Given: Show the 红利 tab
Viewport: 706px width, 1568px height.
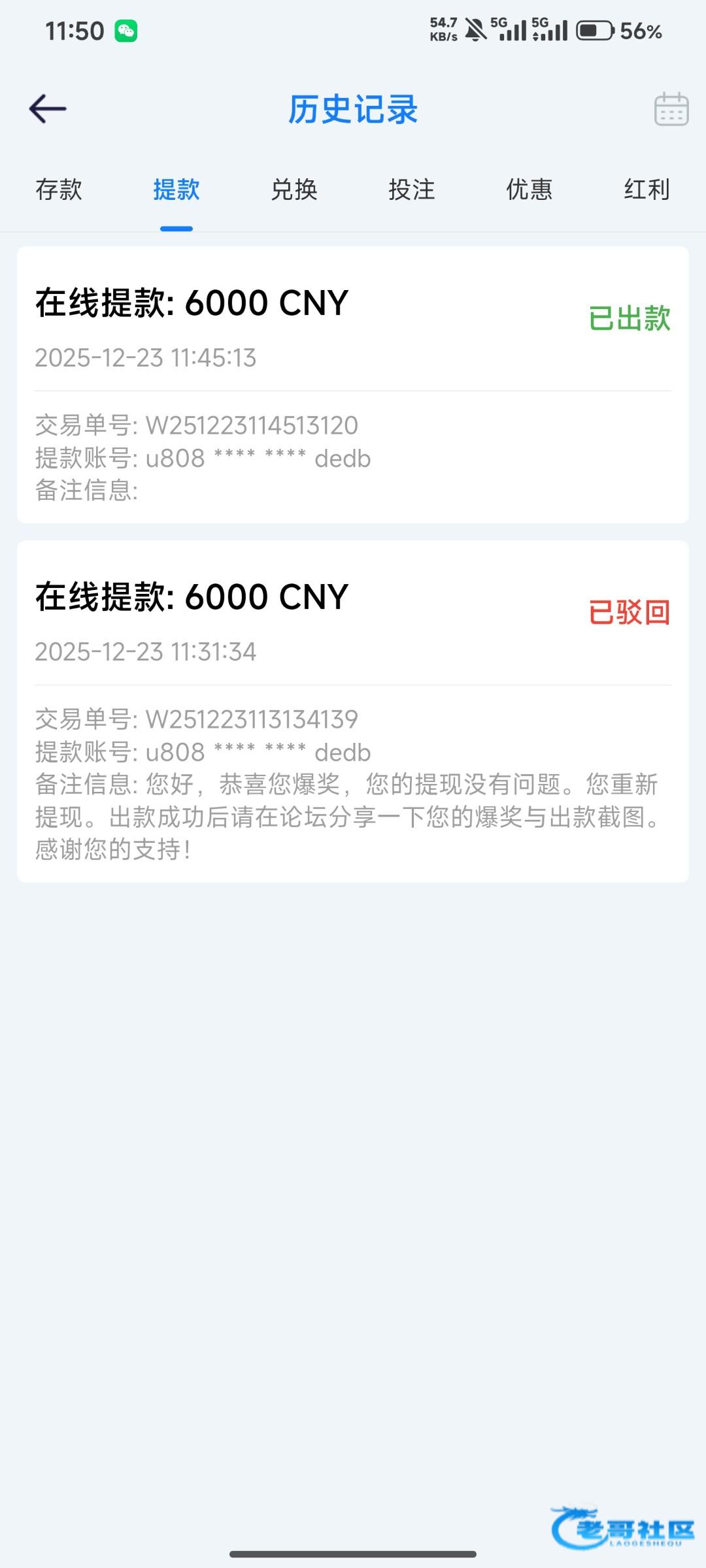Looking at the screenshot, I should [647, 189].
